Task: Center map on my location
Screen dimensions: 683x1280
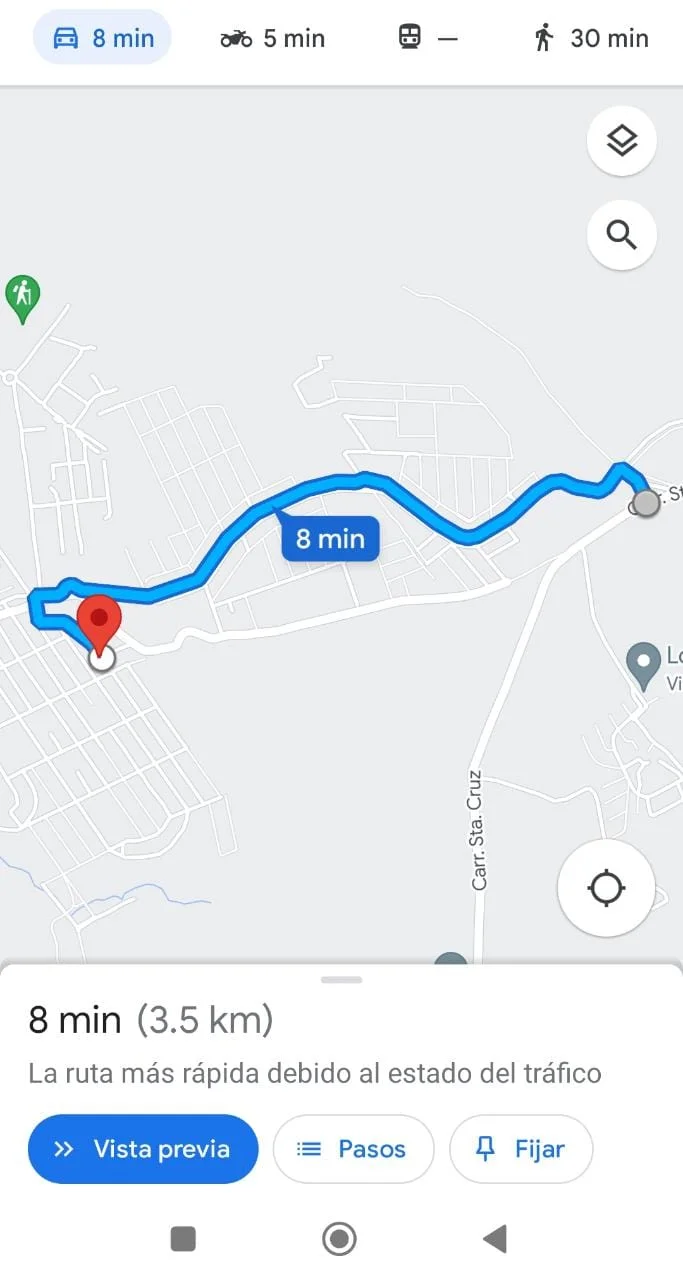Action: pos(606,888)
